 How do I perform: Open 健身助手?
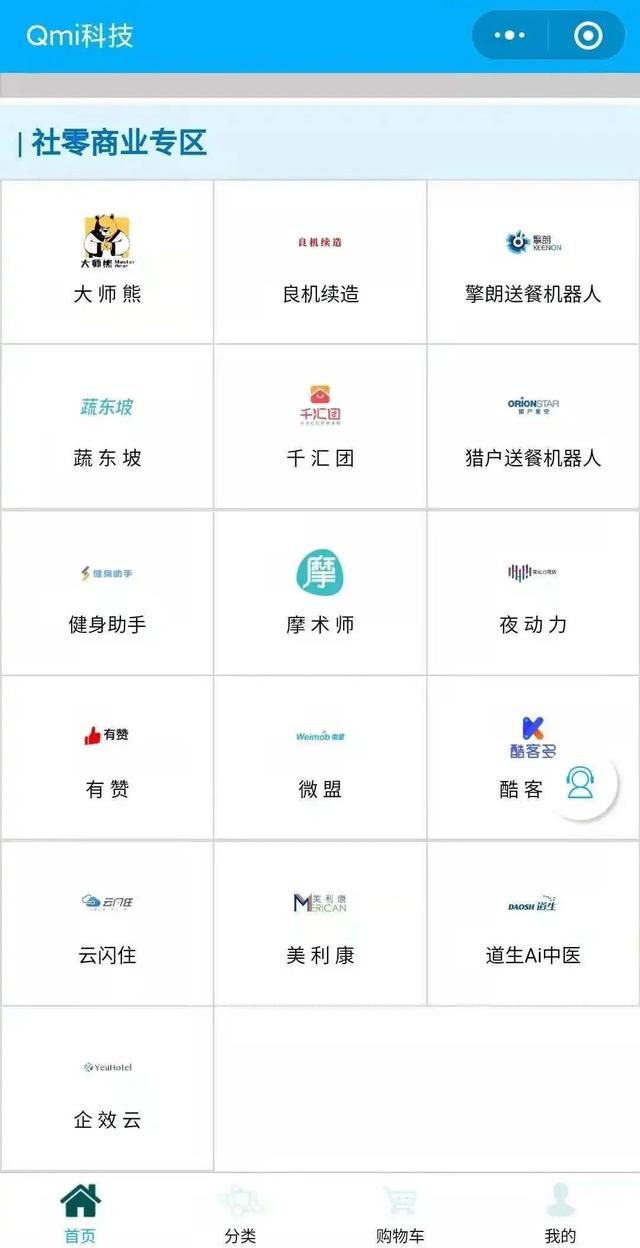click(107, 593)
